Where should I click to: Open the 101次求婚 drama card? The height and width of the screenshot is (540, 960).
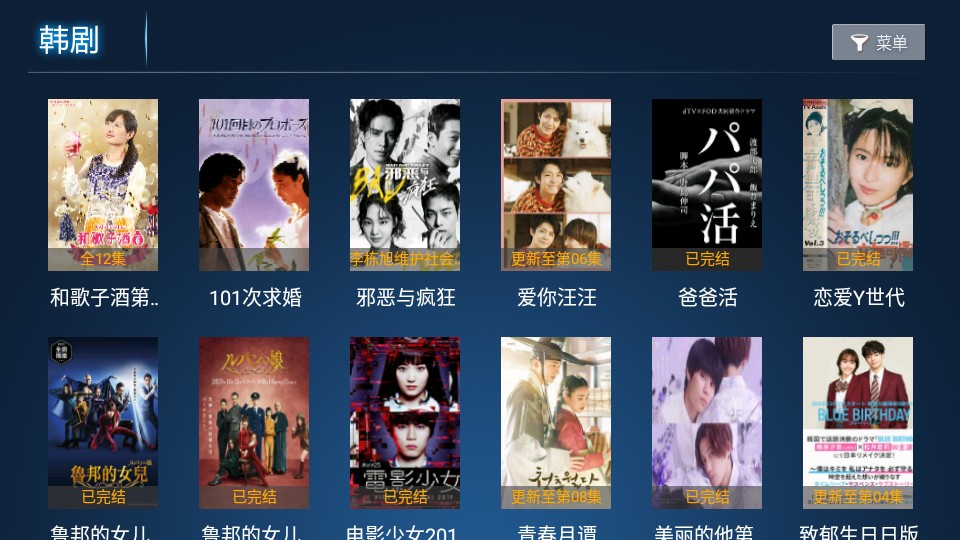click(254, 185)
